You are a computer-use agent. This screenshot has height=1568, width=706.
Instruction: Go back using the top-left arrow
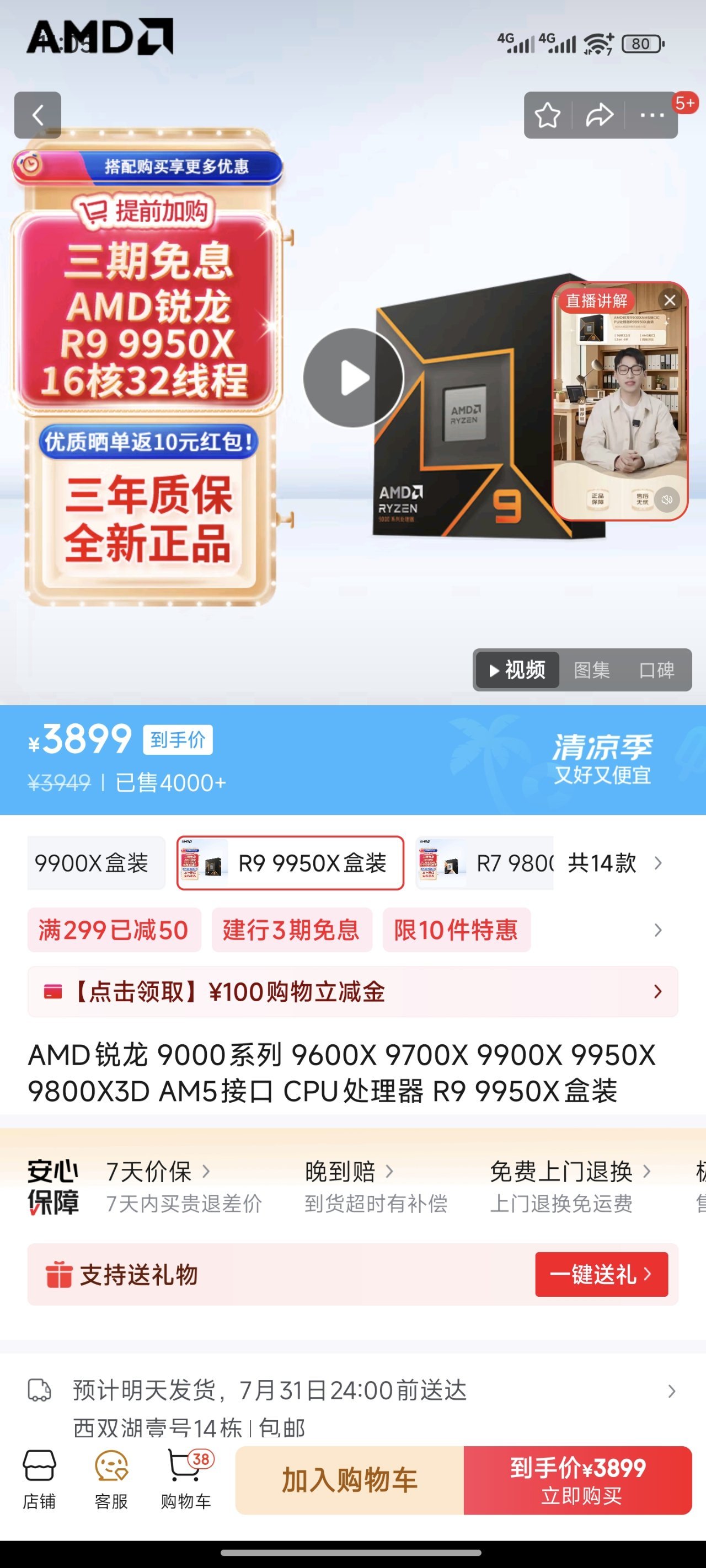coord(38,115)
